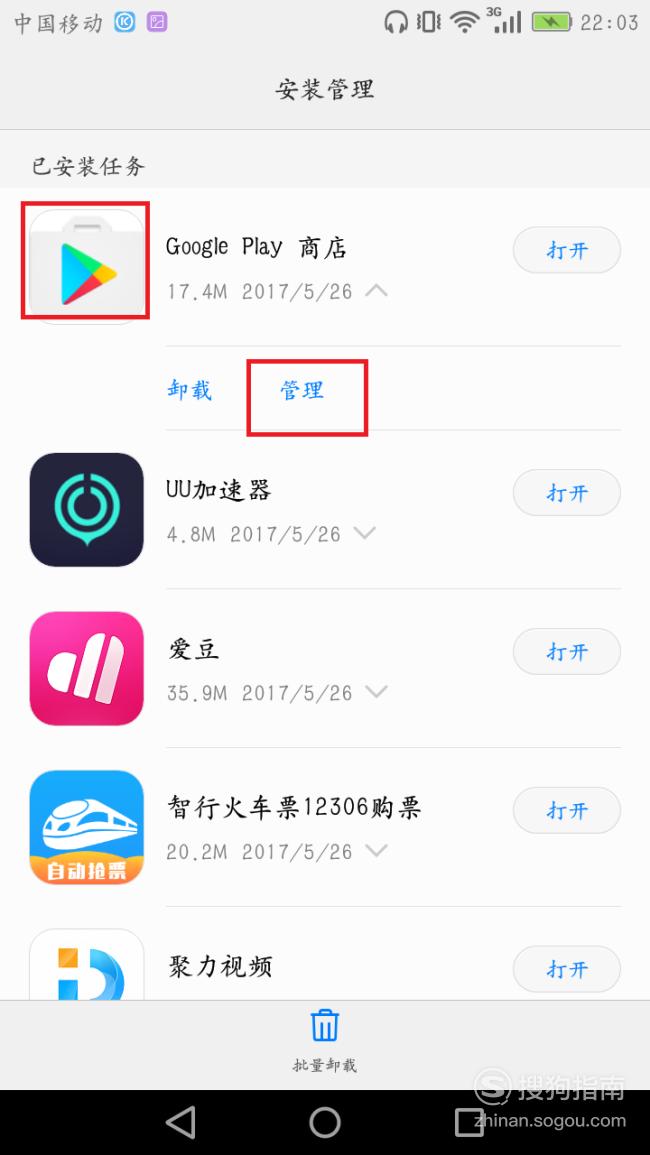Tap the 爱豆 app icon
This screenshot has height=1155, width=650.
click(x=86, y=669)
